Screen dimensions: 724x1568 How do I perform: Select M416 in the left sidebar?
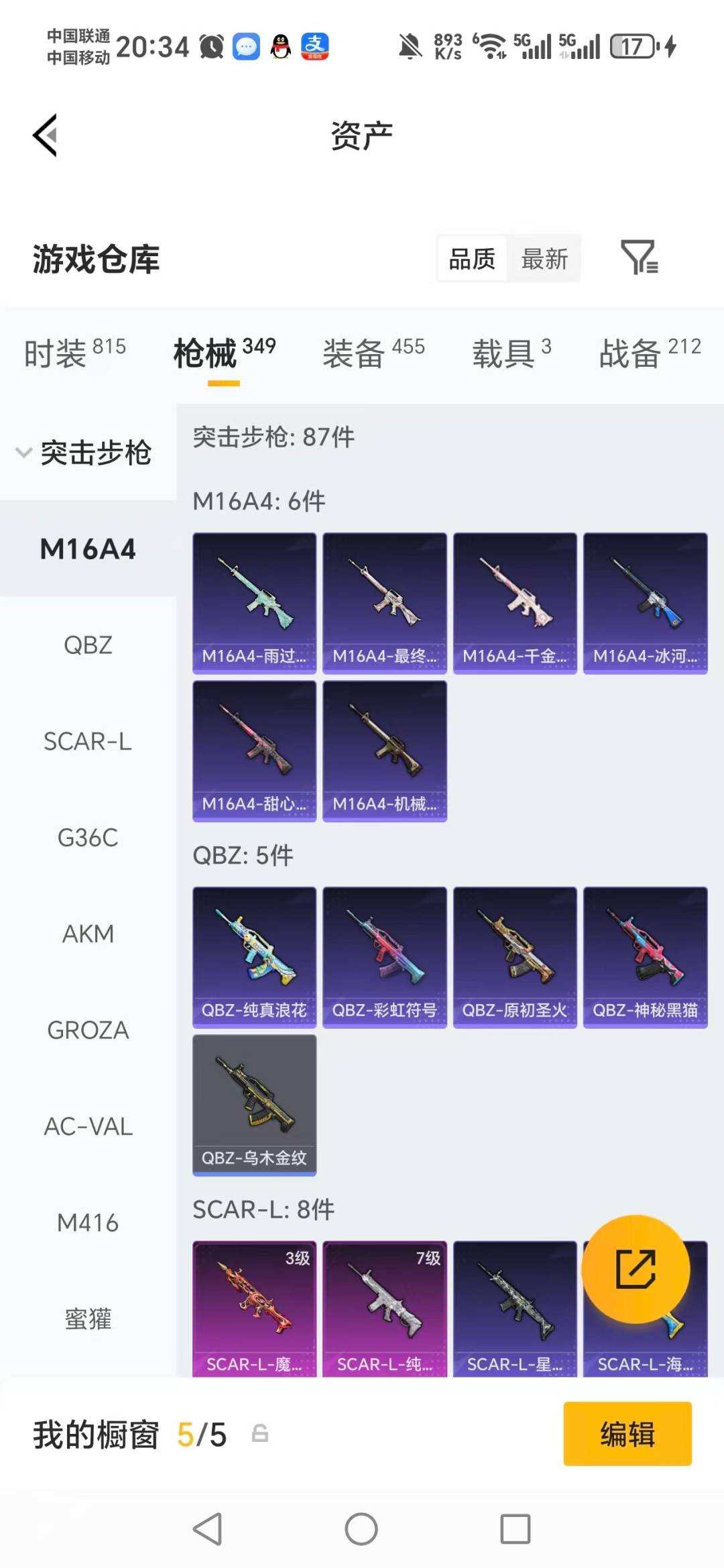pos(87,1223)
